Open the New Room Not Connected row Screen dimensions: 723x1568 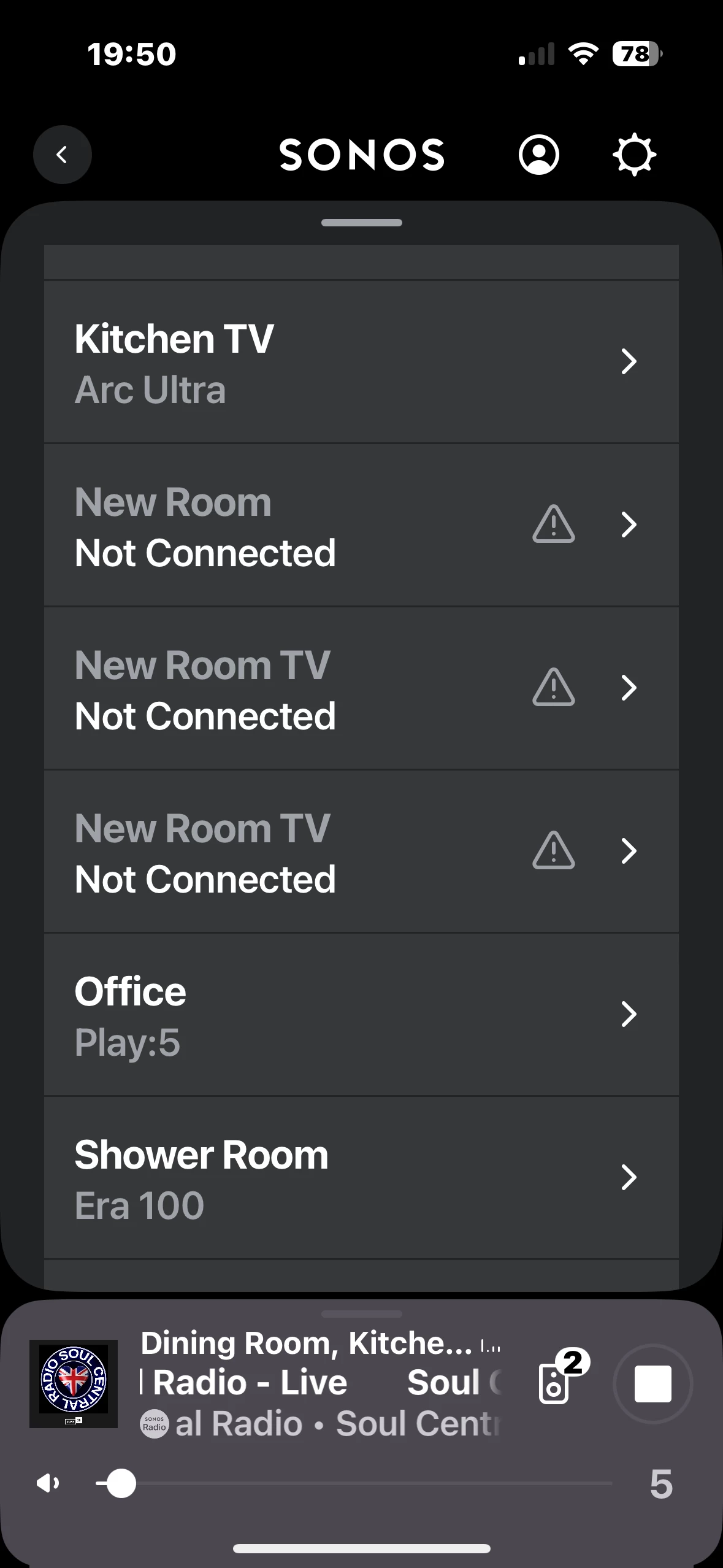[361, 525]
